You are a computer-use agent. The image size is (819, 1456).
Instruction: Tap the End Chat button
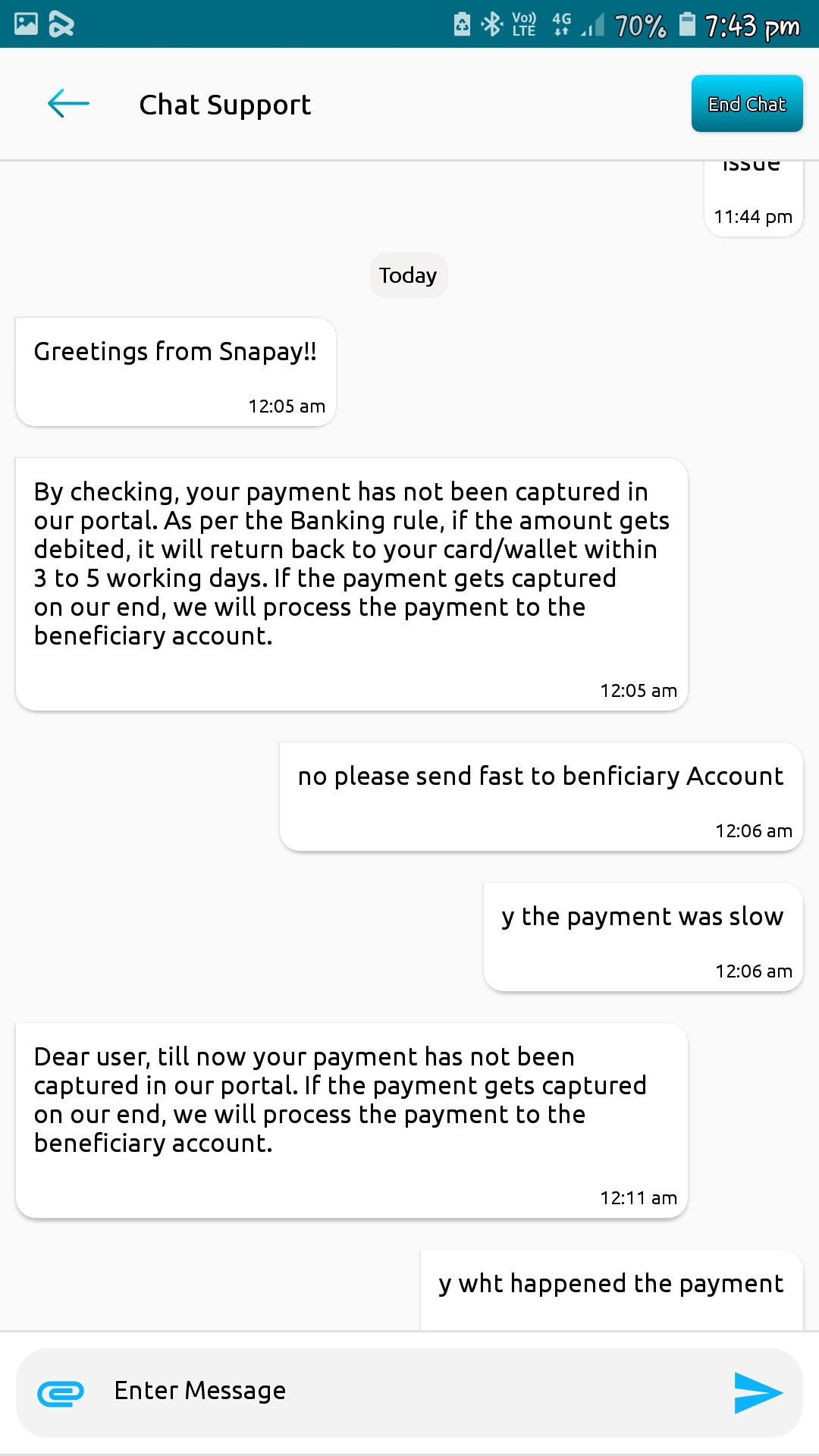click(746, 104)
